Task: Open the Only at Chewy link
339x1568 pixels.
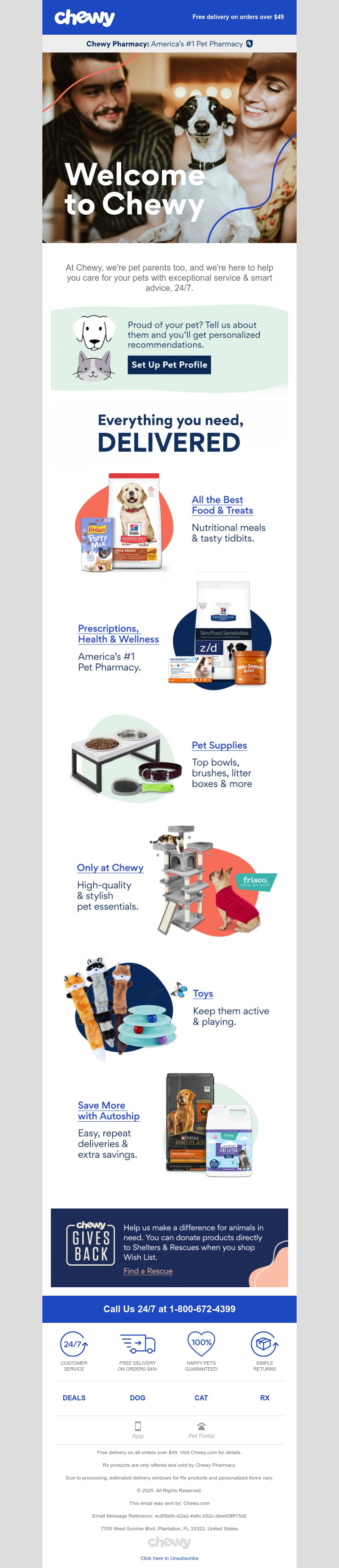Action: tap(110, 867)
